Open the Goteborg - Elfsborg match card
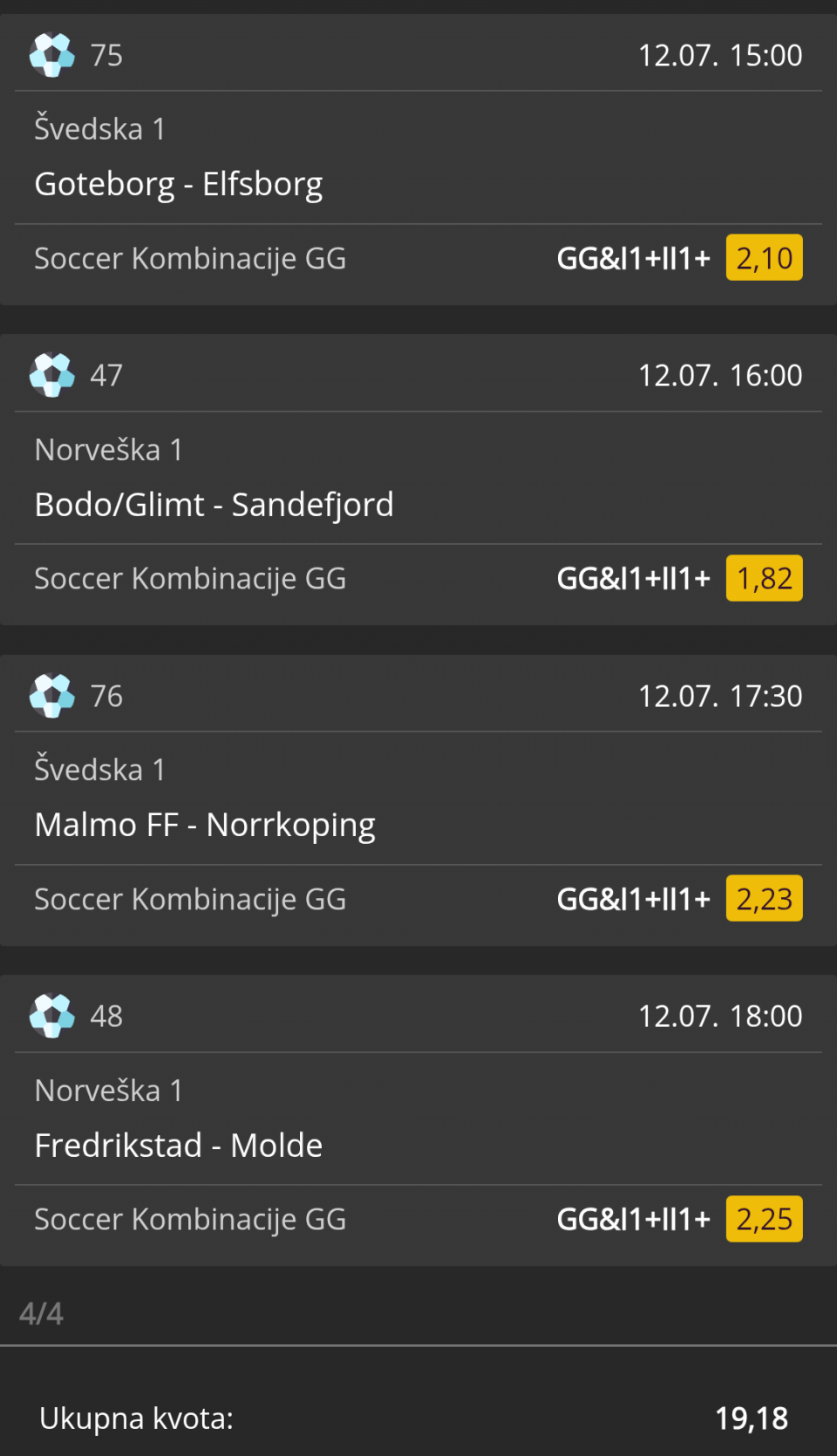This screenshot has height=1456, width=837. click(179, 184)
